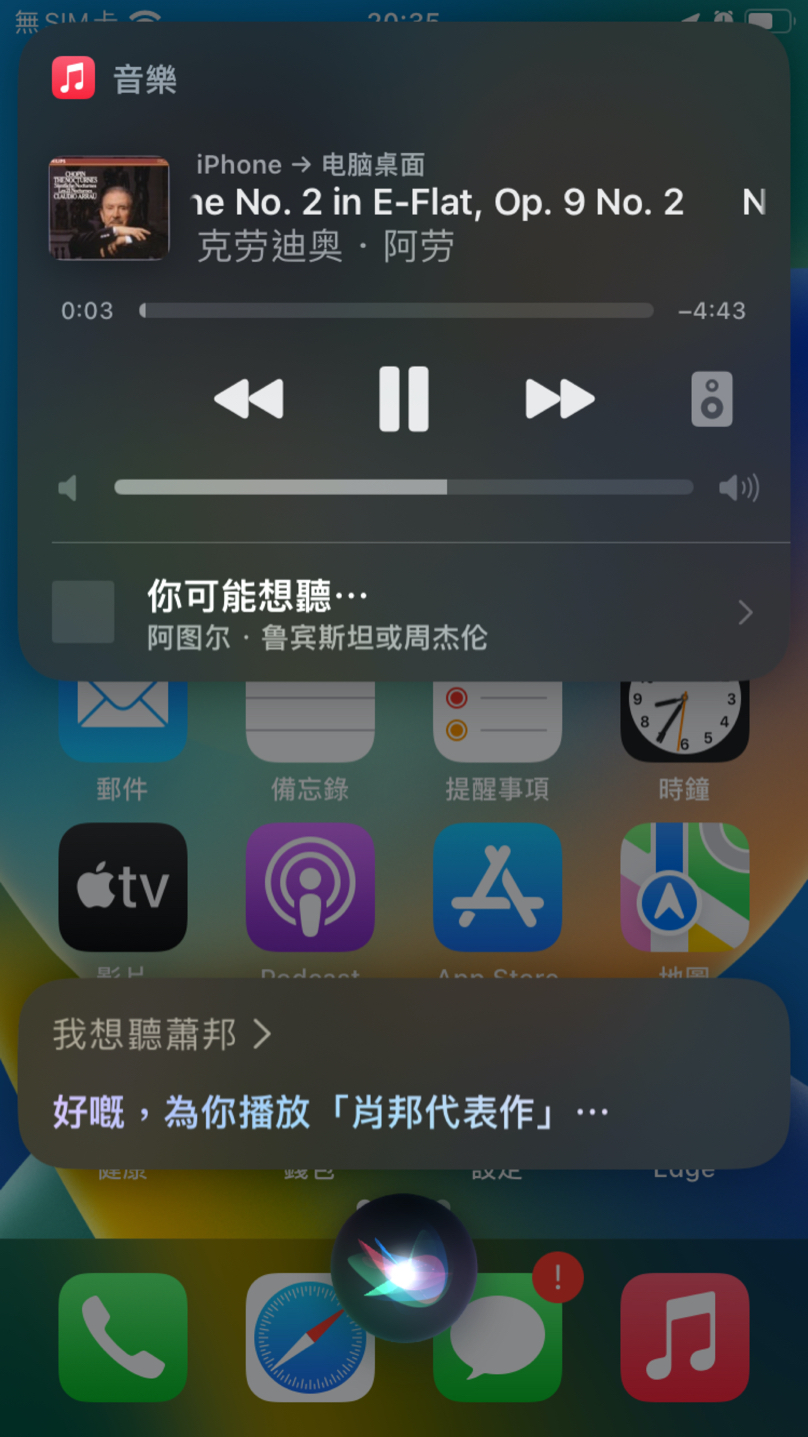Open the AirPlay speaker output picker

coord(712,399)
